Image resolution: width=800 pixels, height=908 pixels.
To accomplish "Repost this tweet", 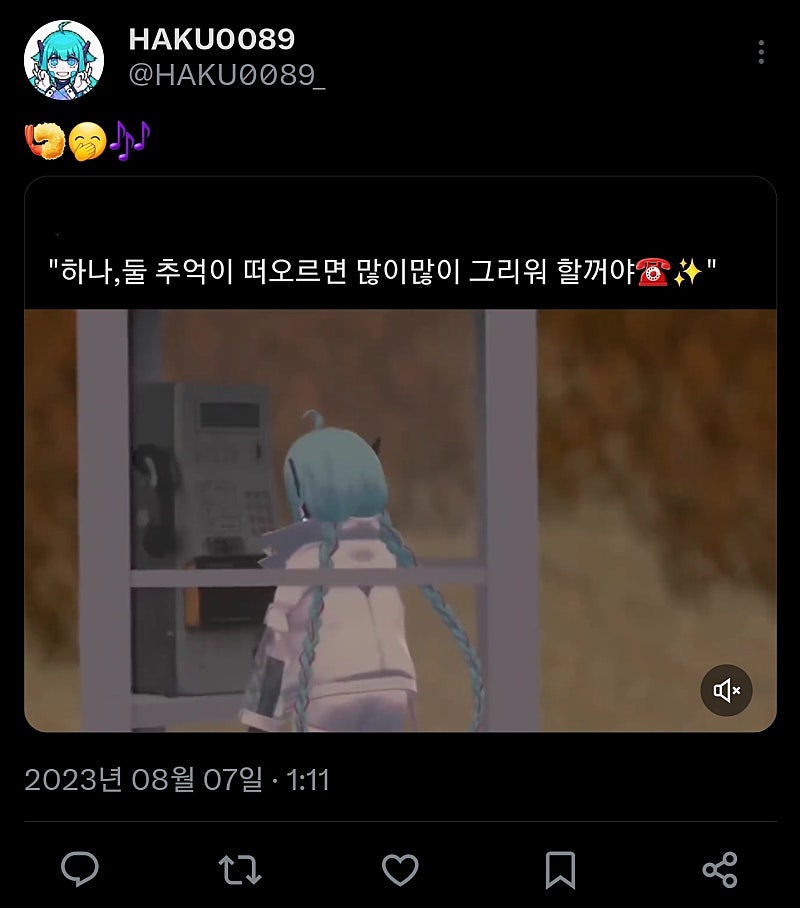I will click(240, 869).
